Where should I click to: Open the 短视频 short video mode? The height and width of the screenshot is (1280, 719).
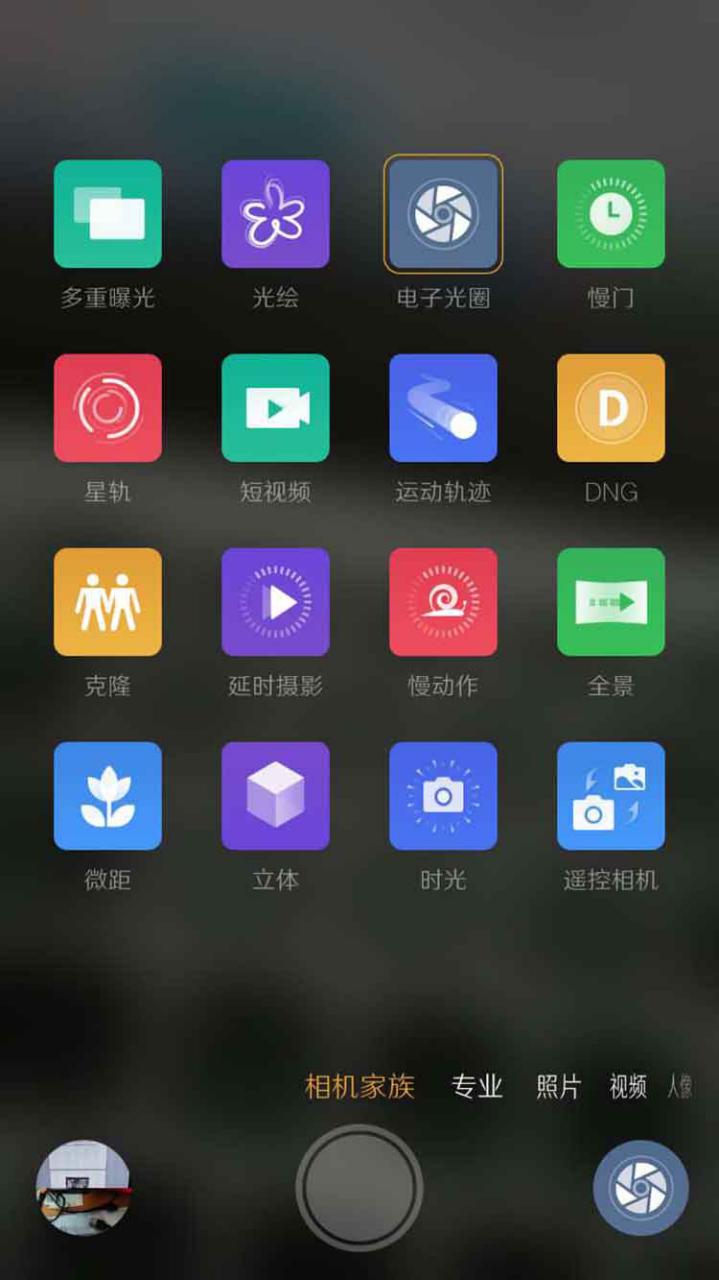(x=275, y=408)
